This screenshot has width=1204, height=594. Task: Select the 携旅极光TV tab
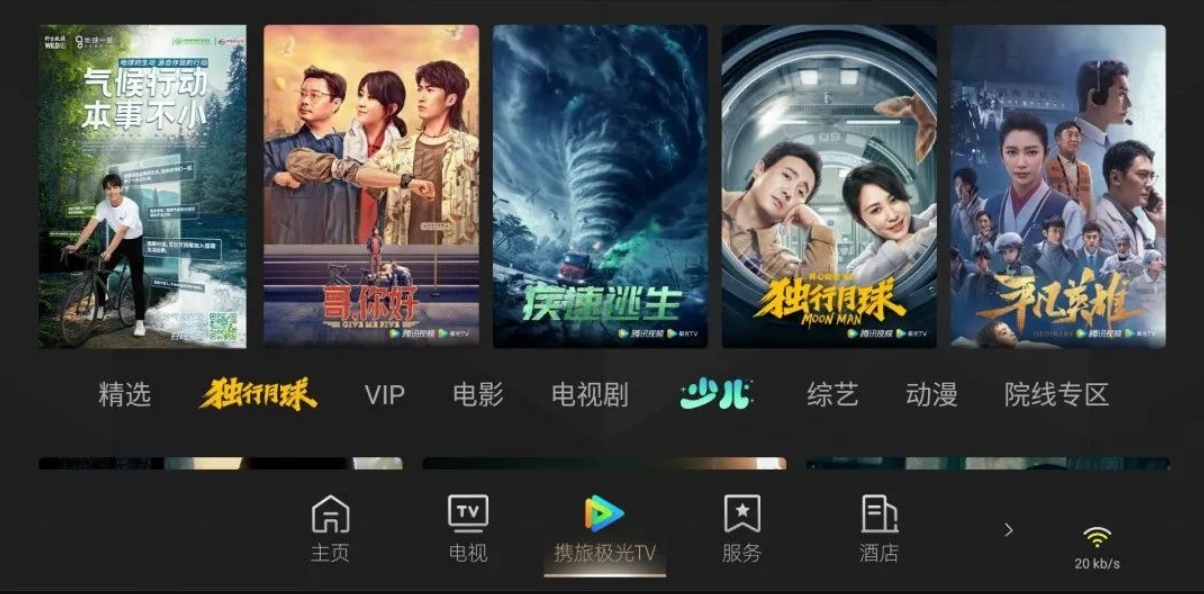point(605,530)
